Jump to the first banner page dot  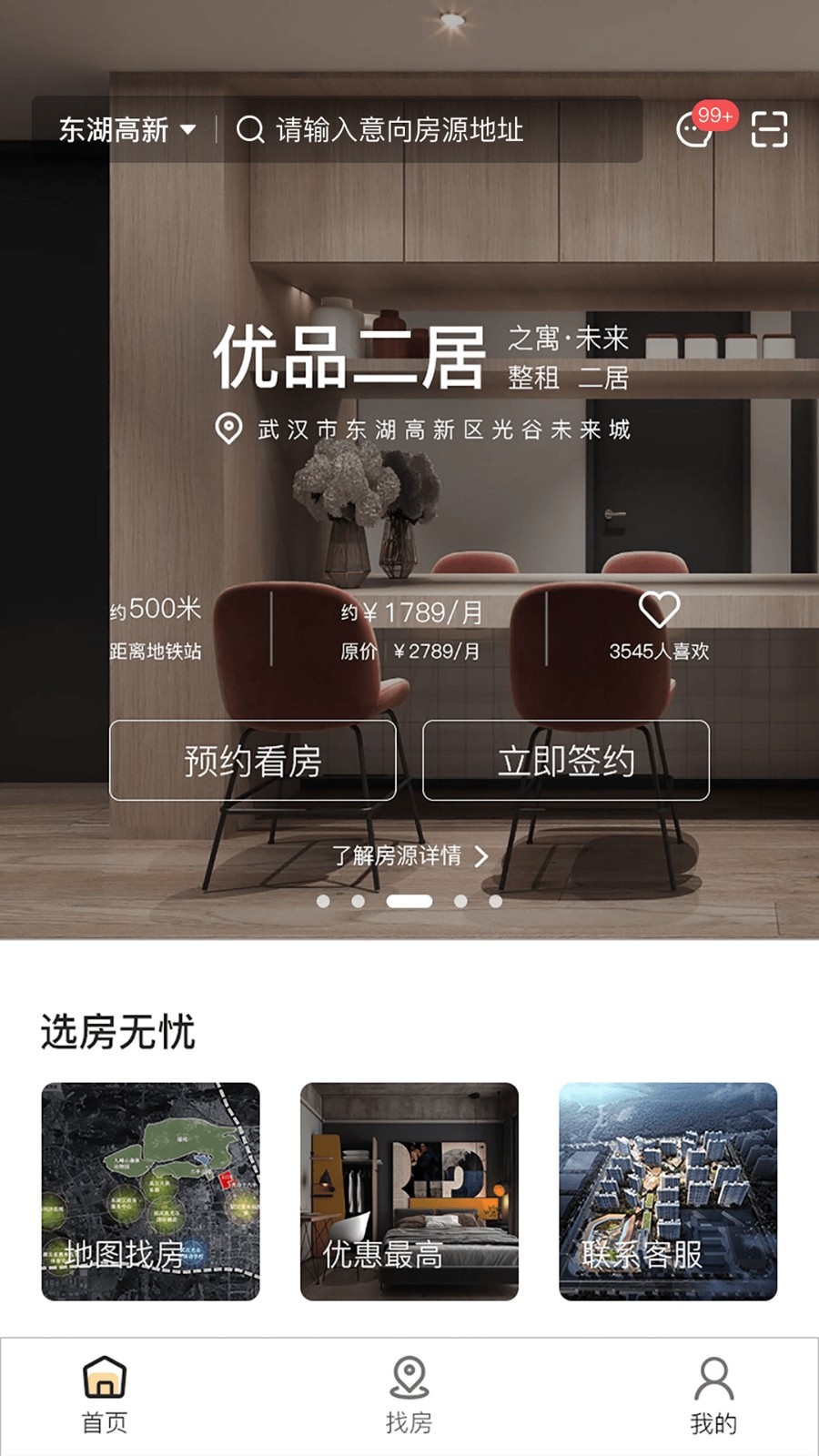323,901
